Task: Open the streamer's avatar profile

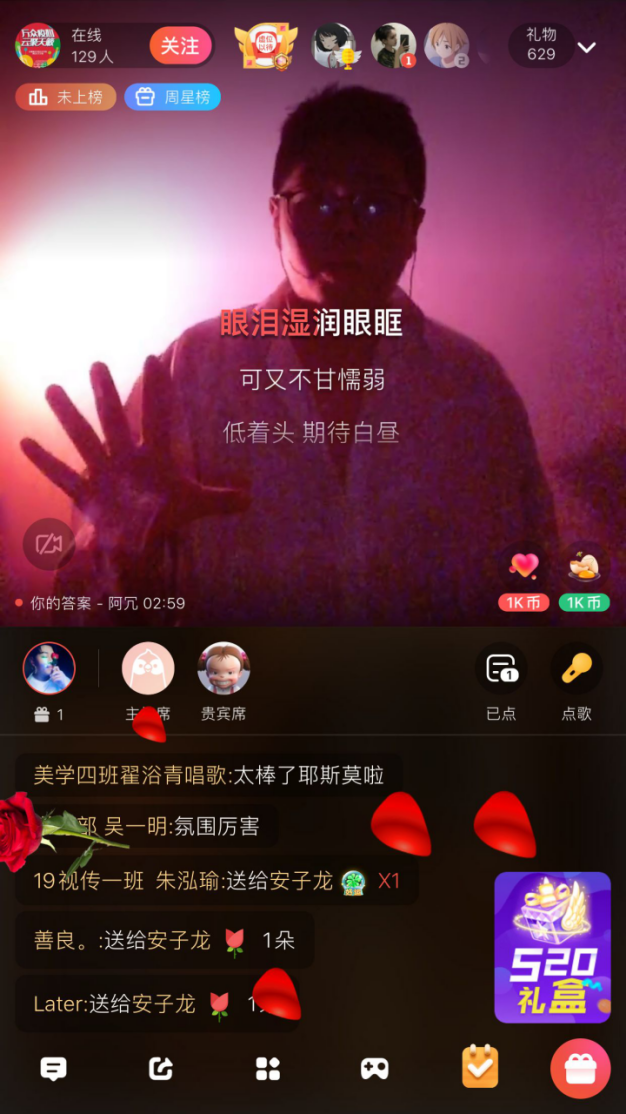Action: 37,45
